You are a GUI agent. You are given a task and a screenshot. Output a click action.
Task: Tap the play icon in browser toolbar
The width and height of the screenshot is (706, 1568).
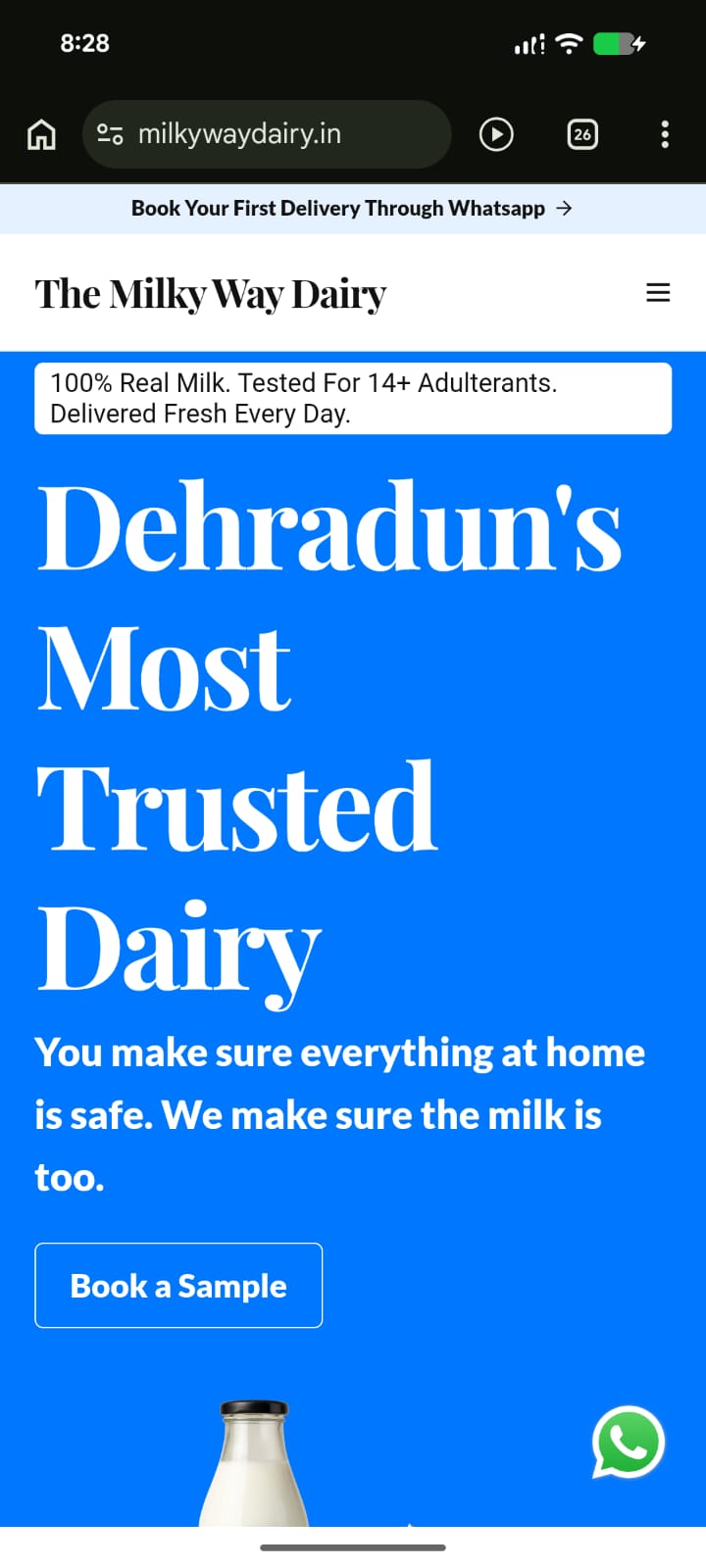coord(496,134)
